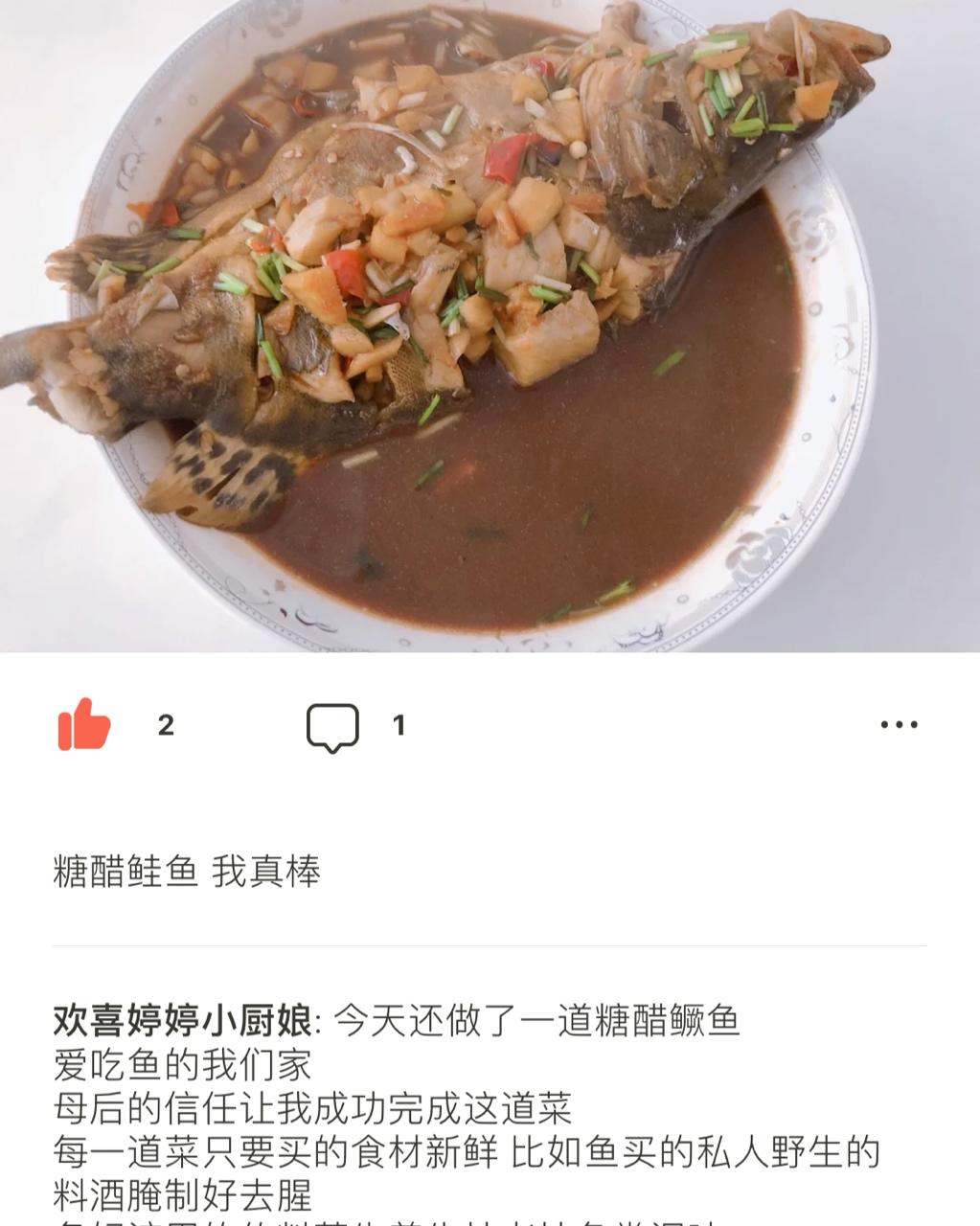Open the fish dish photo
The image size is (980, 1226).
pyautogui.click(x=490, y=326)
